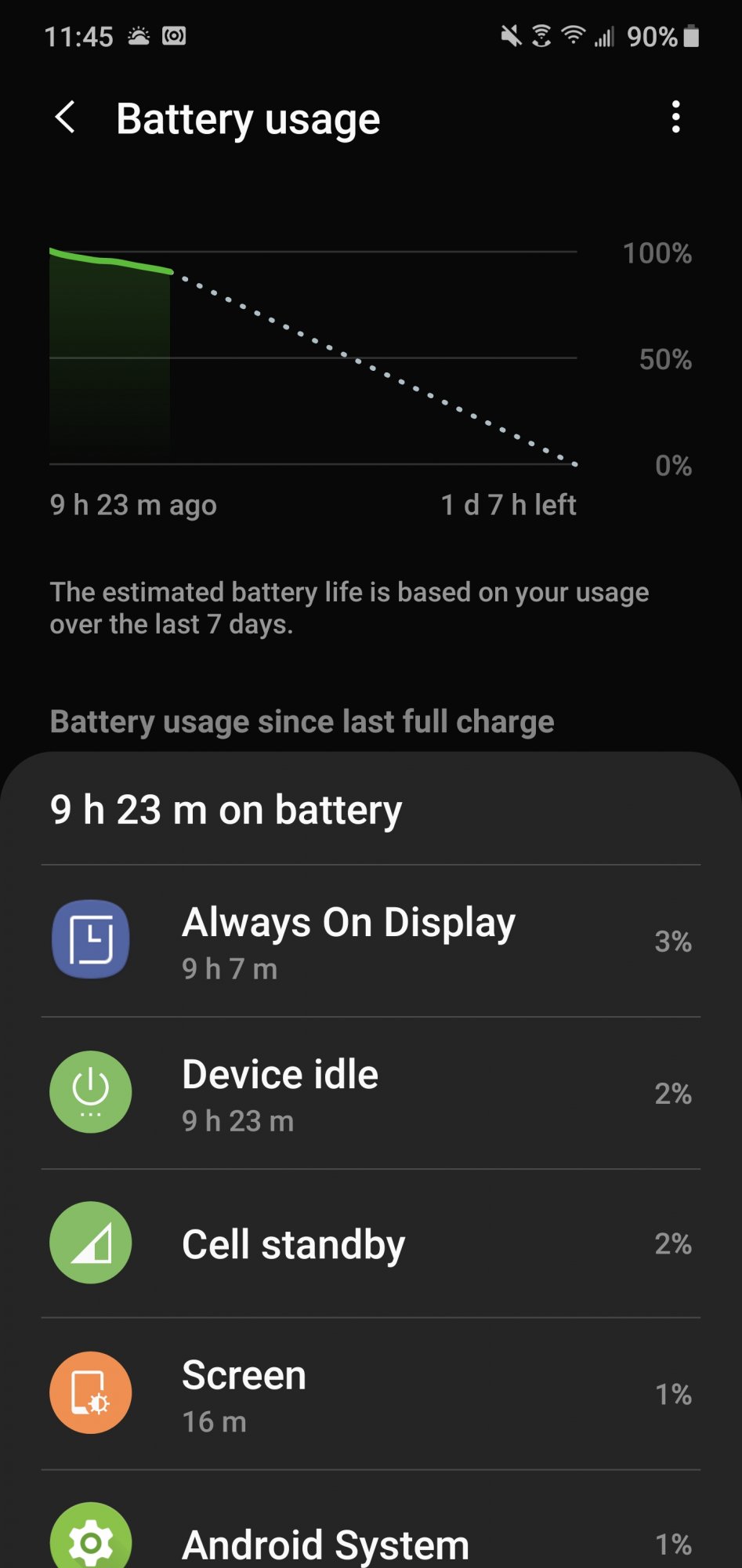Viewport: 742px width, 1568px height.
Task: Open Screen battery usage details
Action: (371, 1394)
